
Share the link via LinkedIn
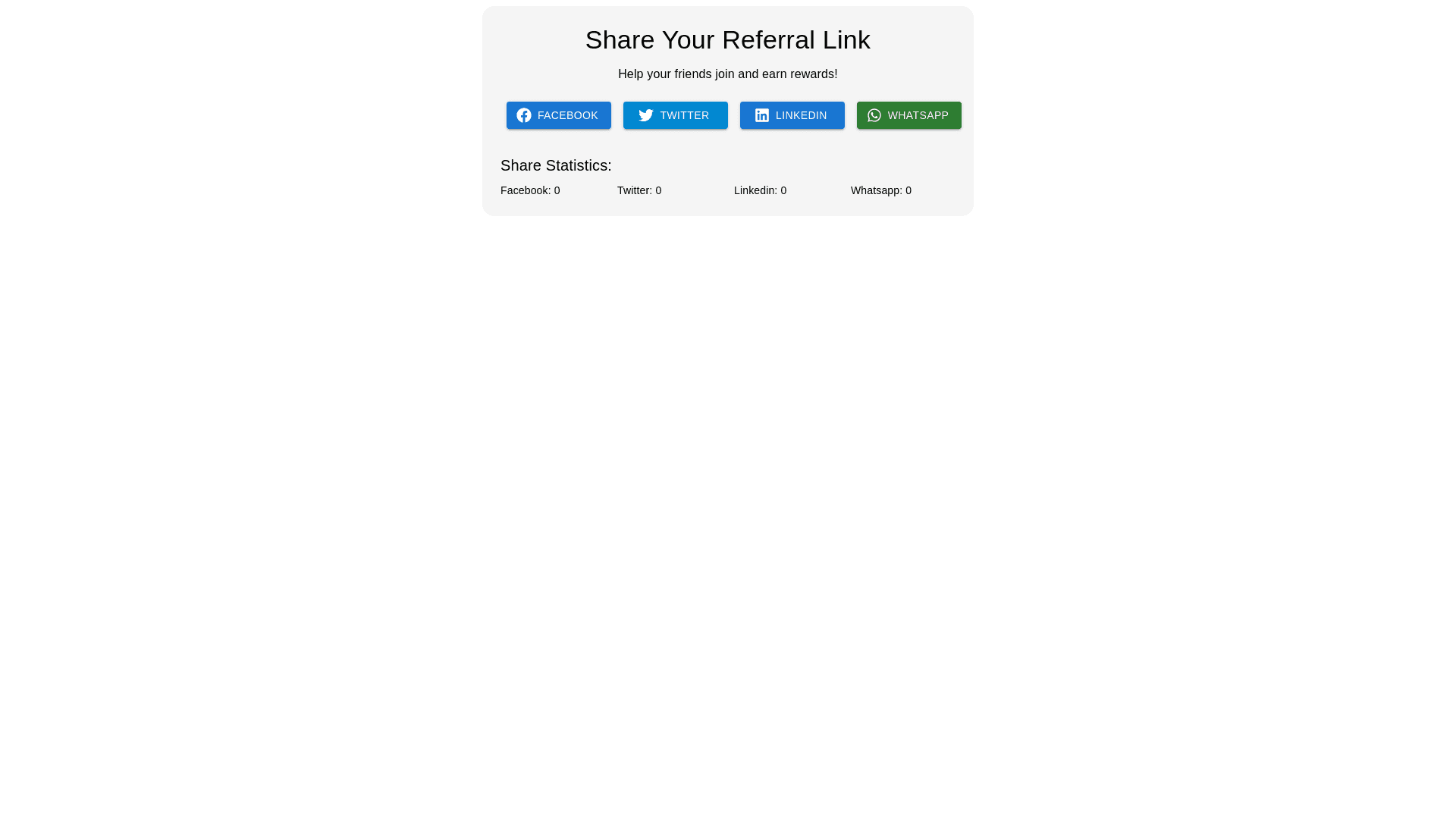tap(792, 115)
